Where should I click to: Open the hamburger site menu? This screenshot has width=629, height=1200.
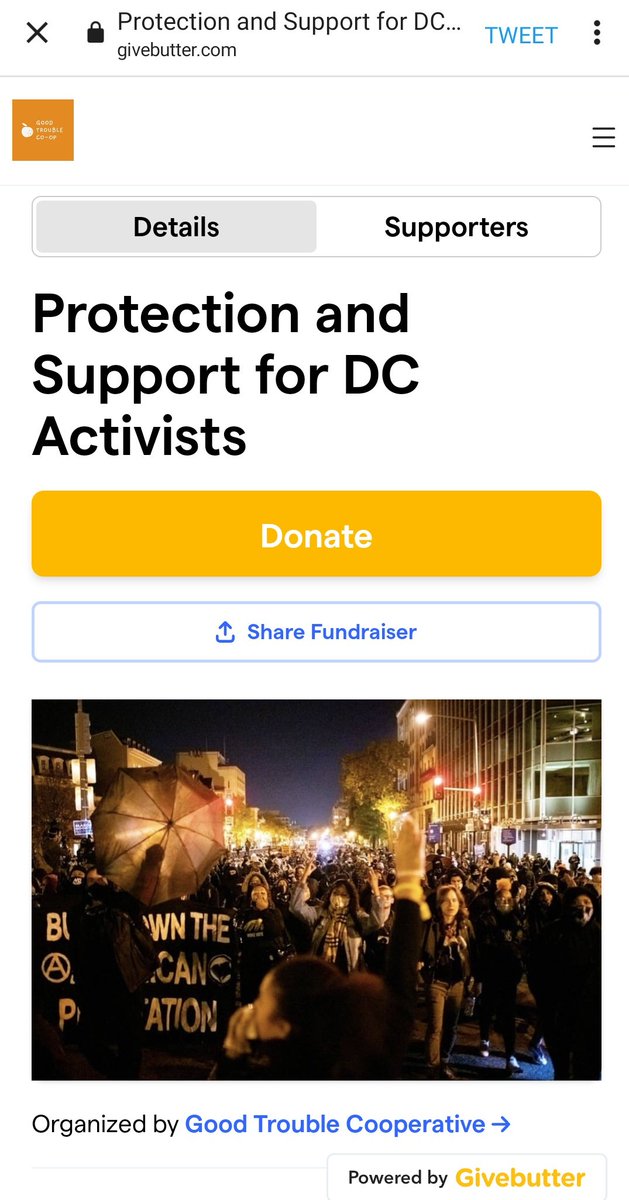[603, 138]
